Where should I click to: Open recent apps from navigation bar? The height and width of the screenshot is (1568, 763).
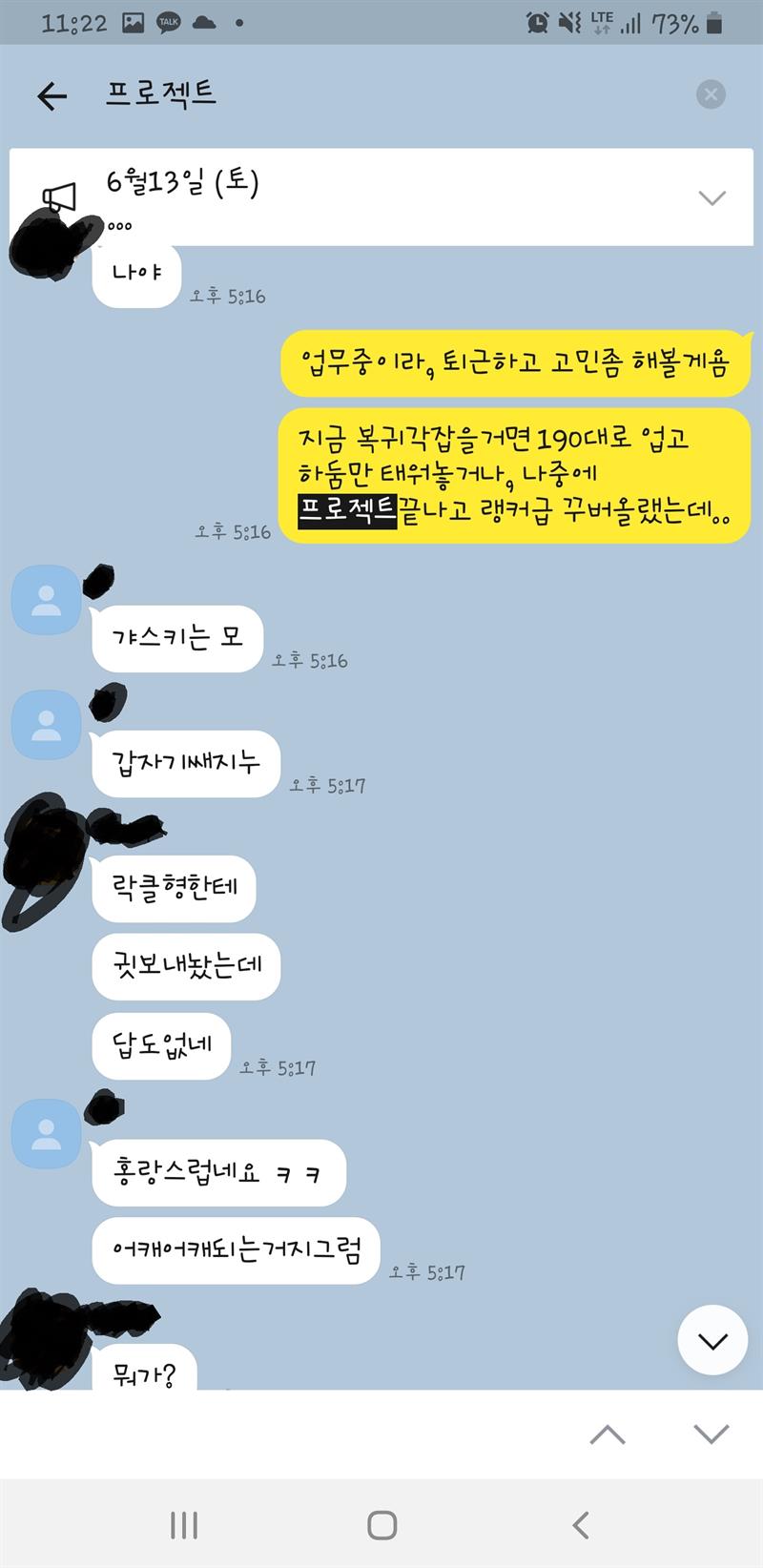(x=183, y=1524)
